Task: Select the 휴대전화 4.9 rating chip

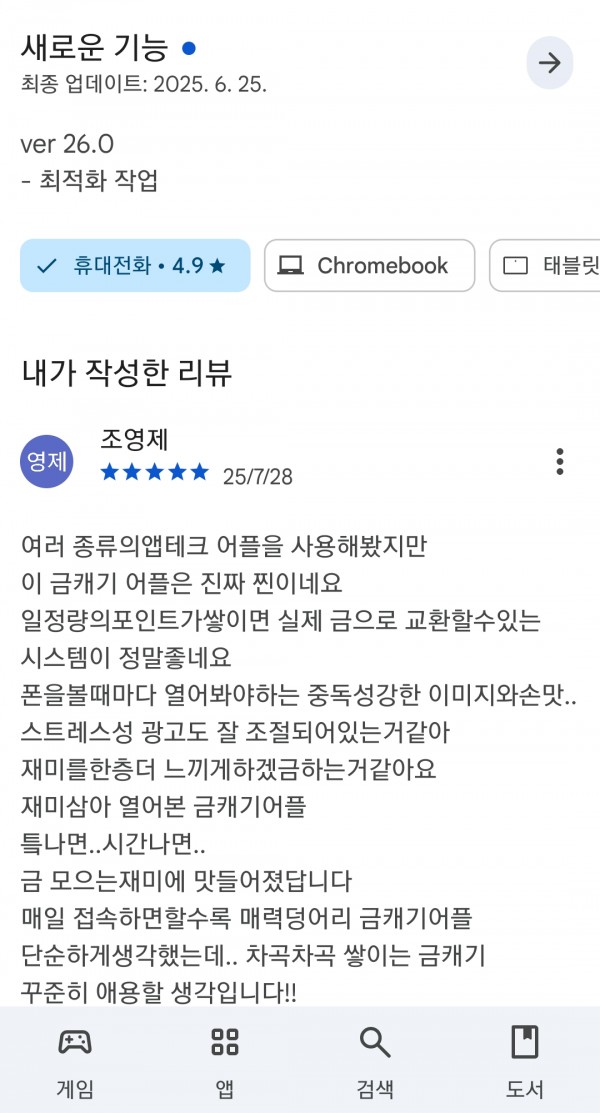Action: click(x=135, y=265)
